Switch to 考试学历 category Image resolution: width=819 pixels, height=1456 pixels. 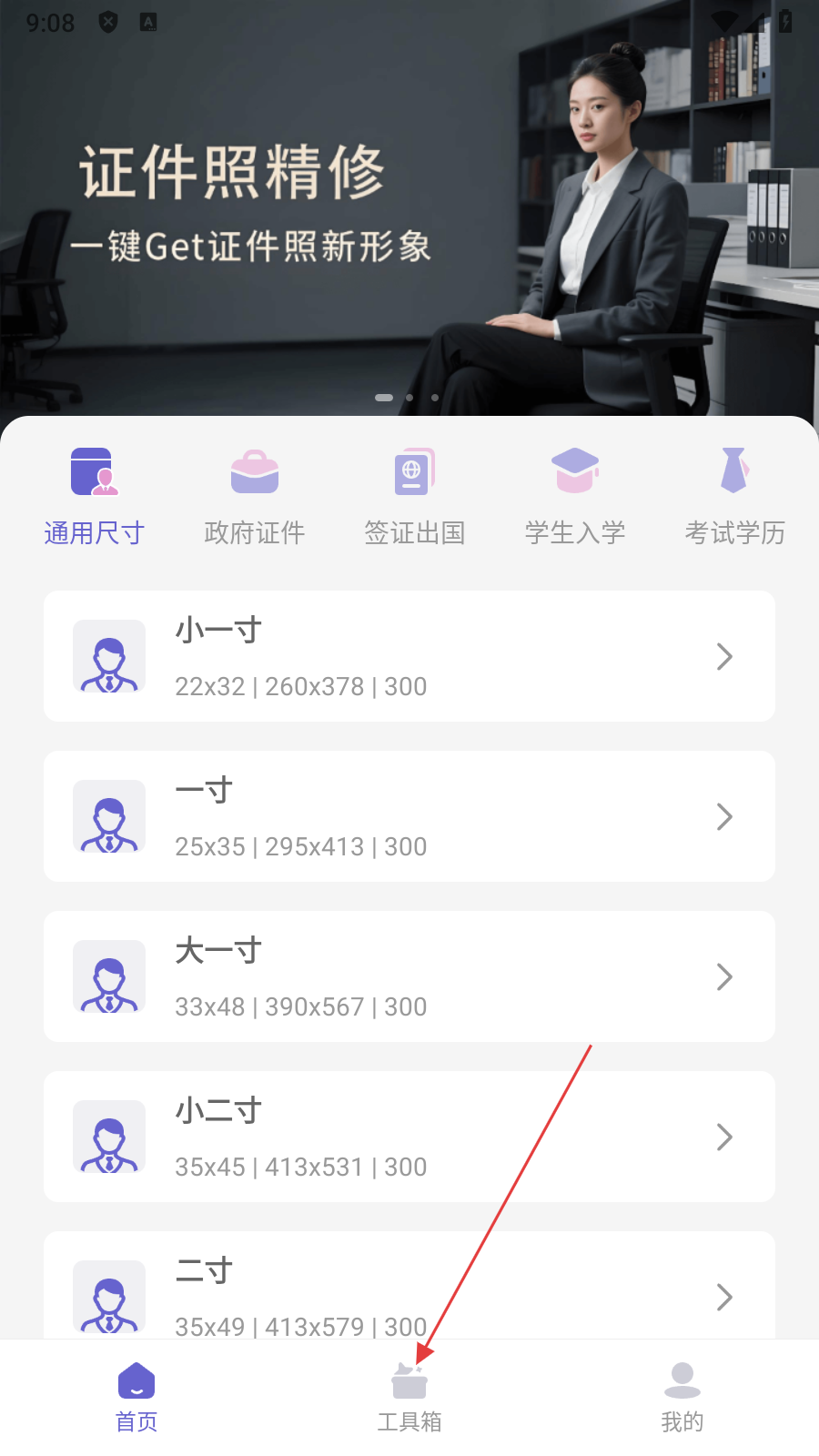coord(734,496)
